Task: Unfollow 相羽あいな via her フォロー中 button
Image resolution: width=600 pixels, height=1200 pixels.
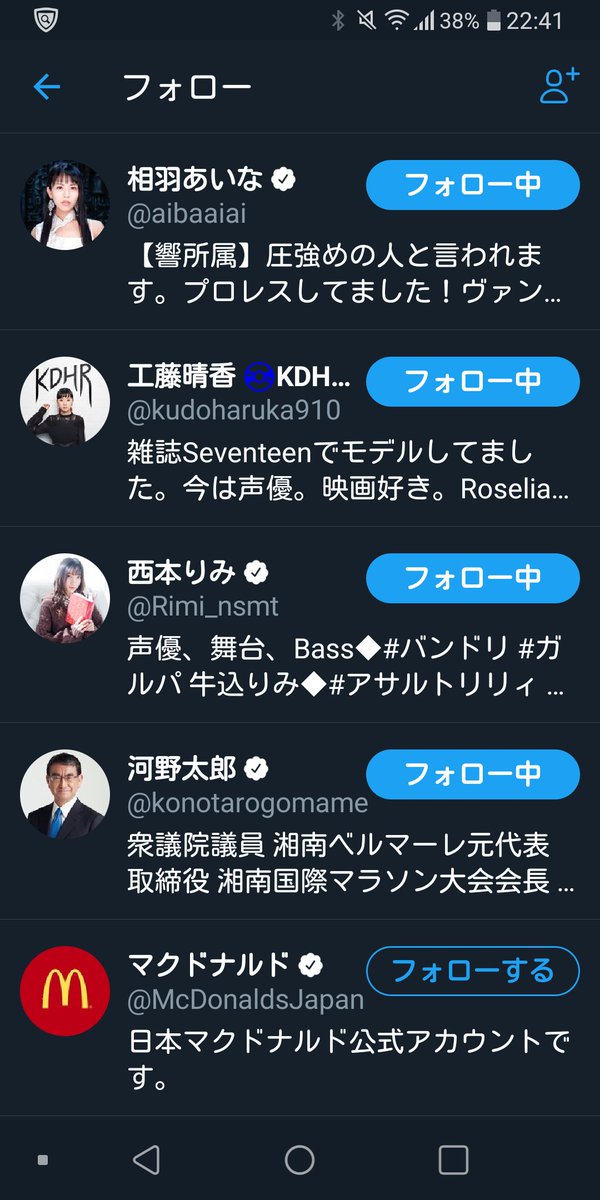Action: pyautogui.click(x=473, y=185)
